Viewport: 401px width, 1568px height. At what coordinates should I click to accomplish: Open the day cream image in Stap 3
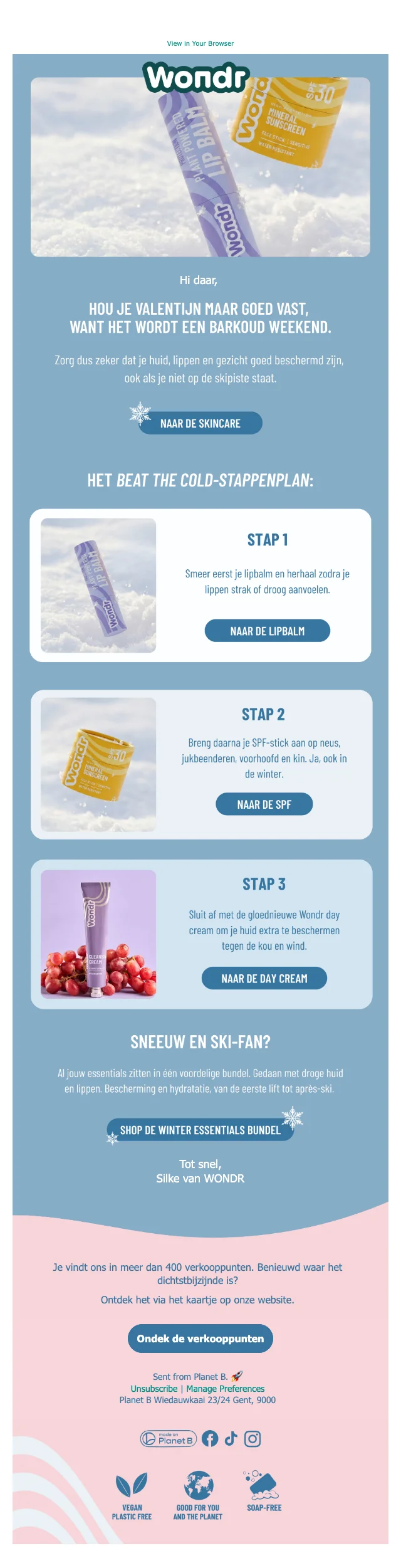click(98, 934)
